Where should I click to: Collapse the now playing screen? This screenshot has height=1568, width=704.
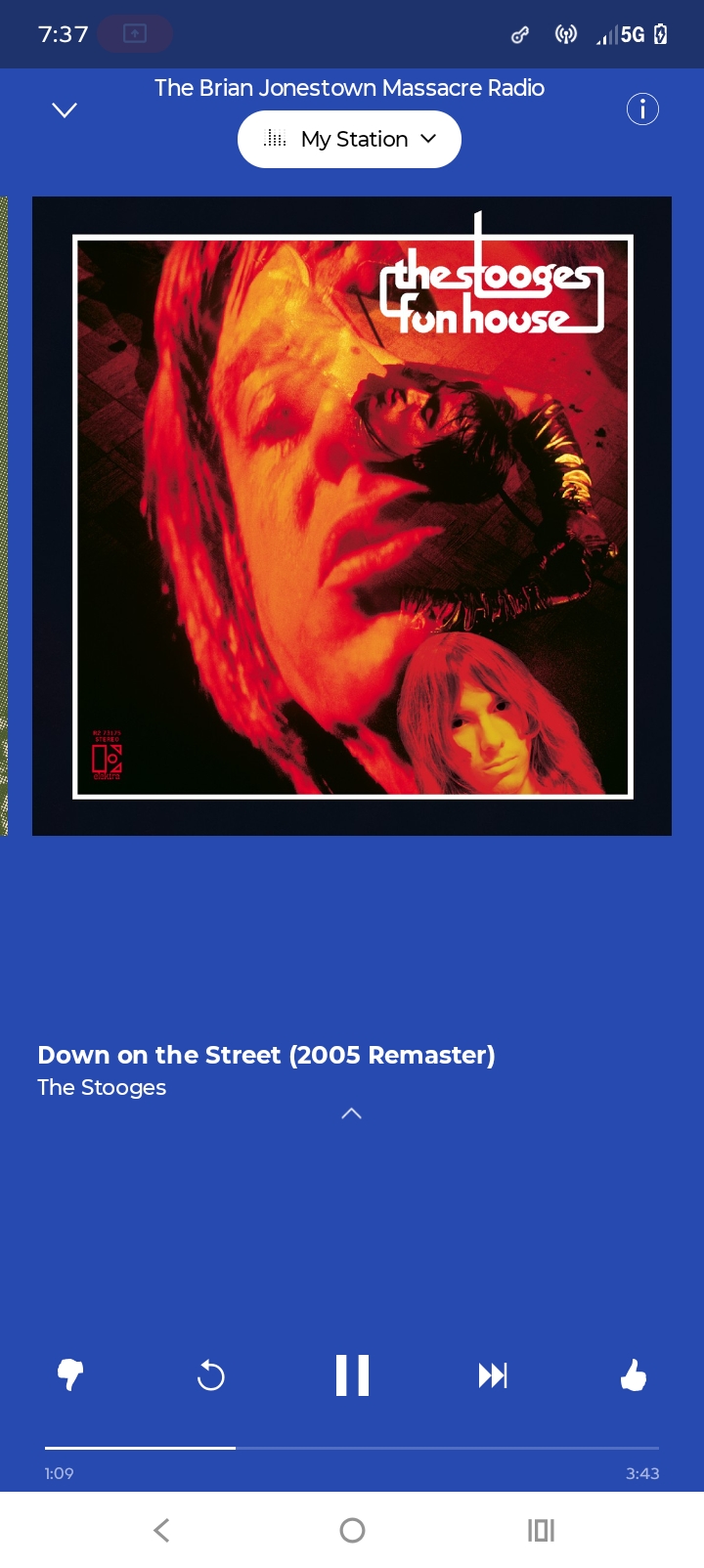(65, 109)
